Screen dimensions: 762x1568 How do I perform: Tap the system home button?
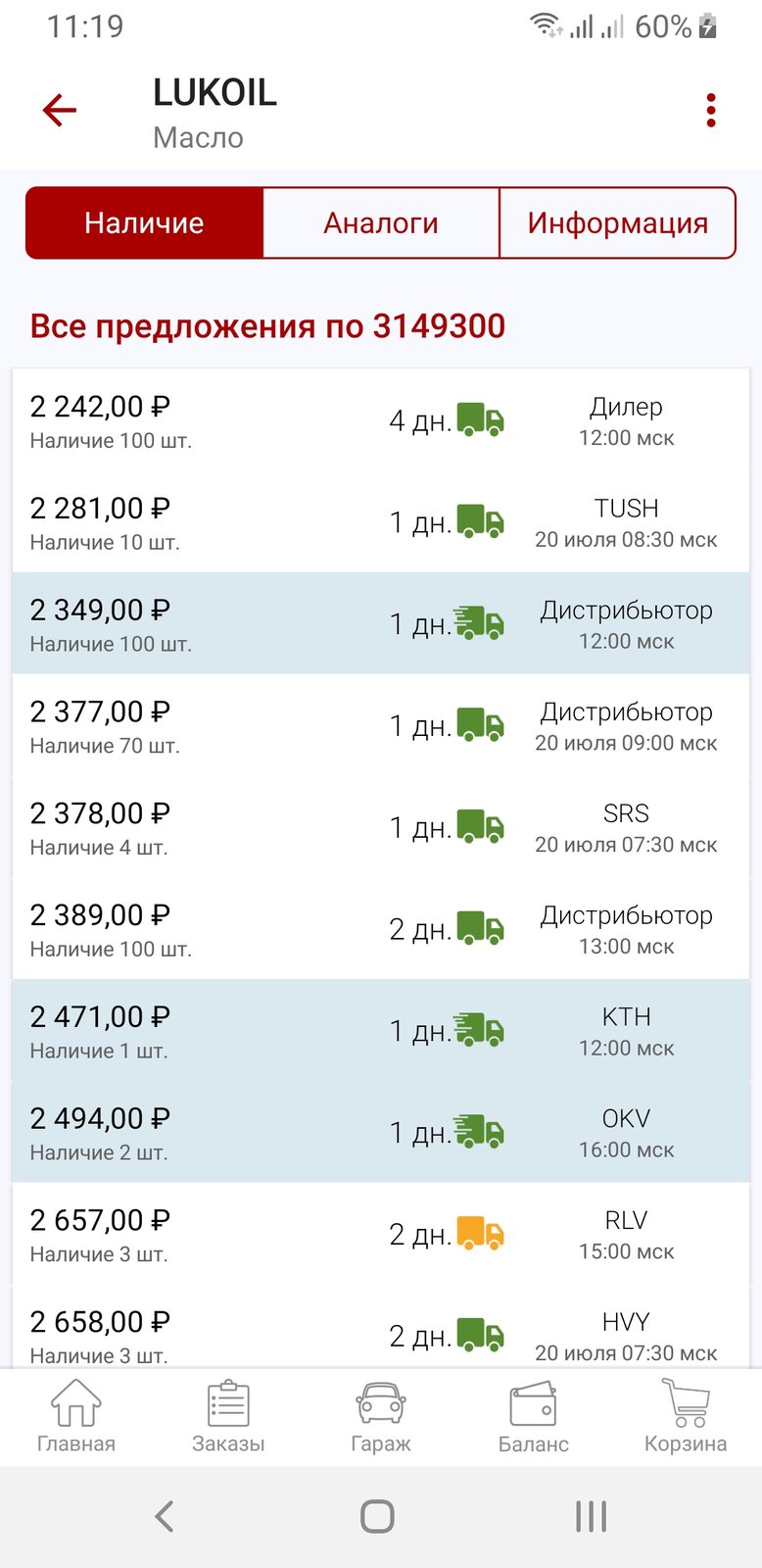point(377,1516)
